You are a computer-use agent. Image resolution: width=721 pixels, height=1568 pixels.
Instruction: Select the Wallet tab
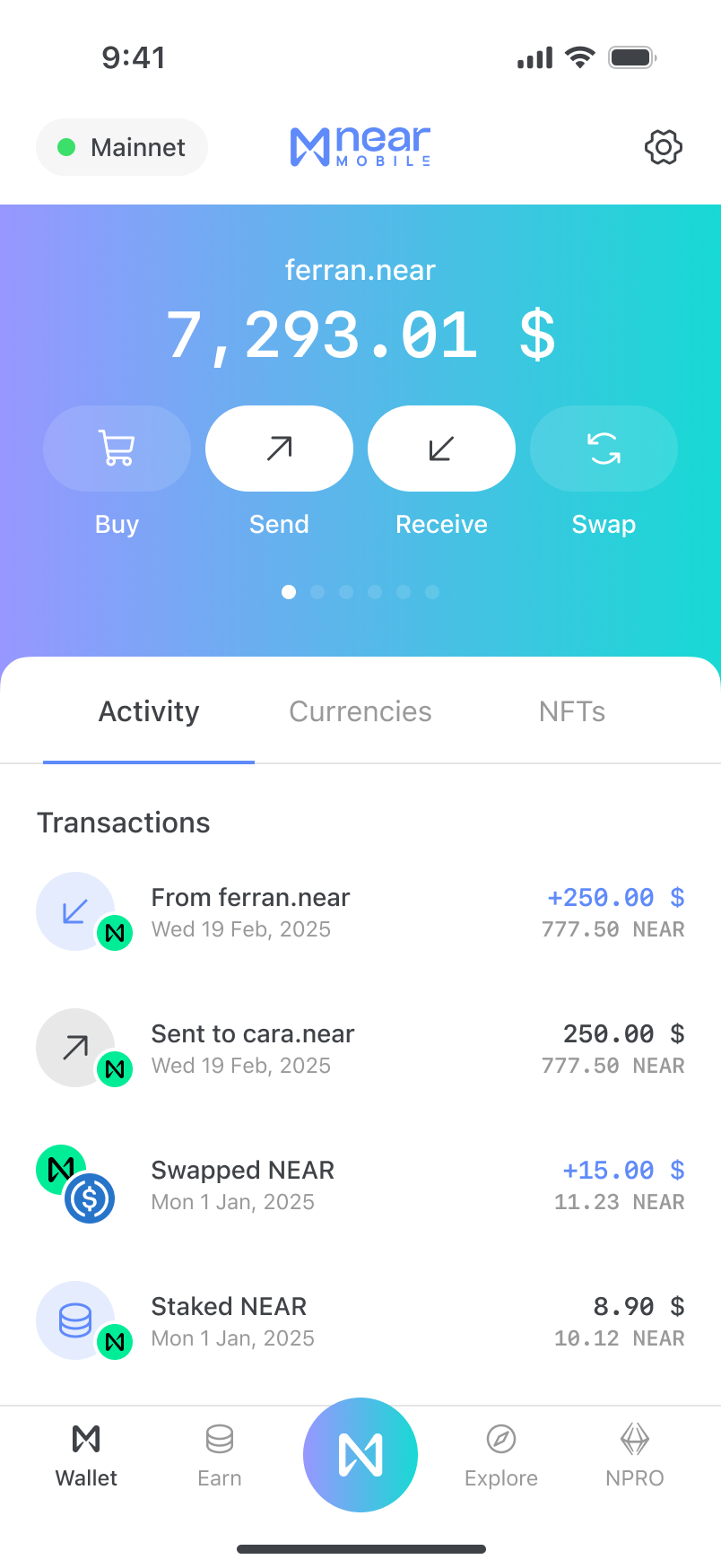(x=86, y=1455)
